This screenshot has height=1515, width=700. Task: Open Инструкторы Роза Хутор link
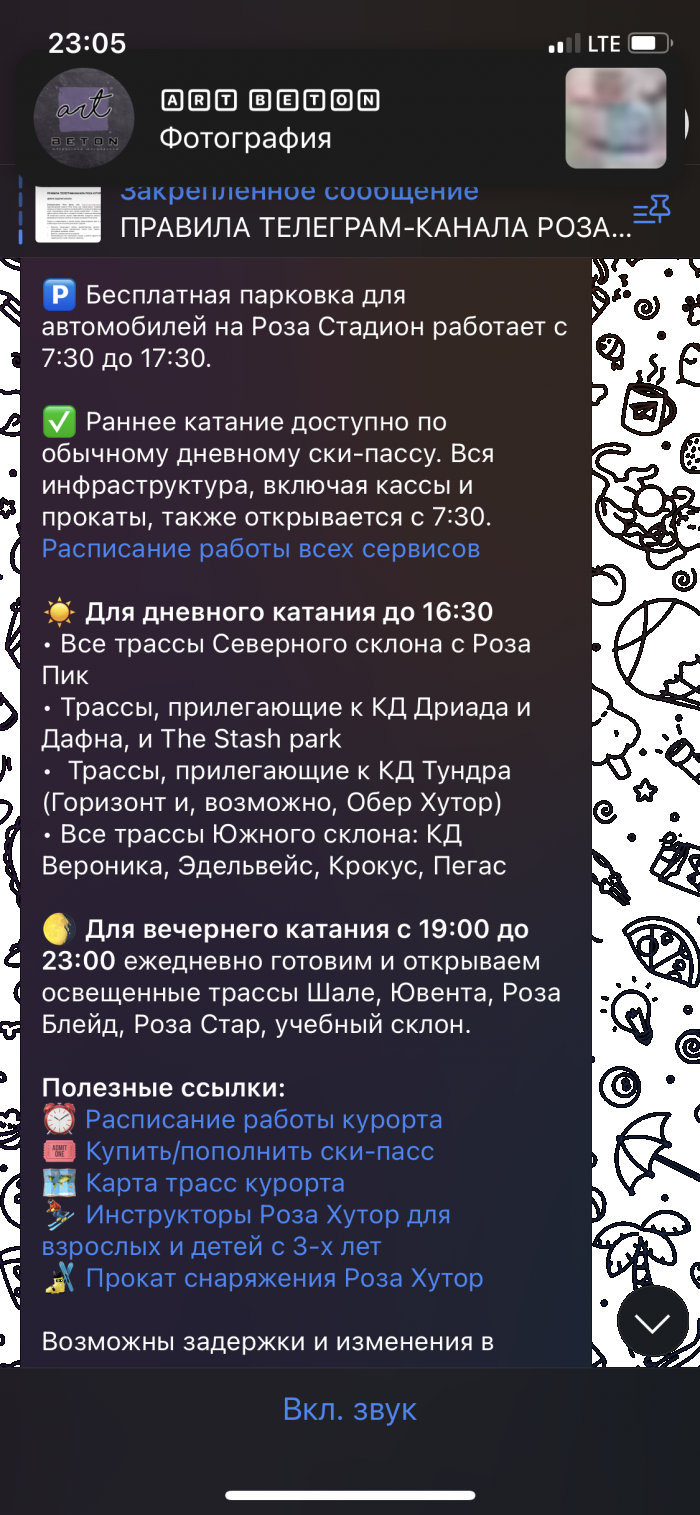(x=246, y=1231)
